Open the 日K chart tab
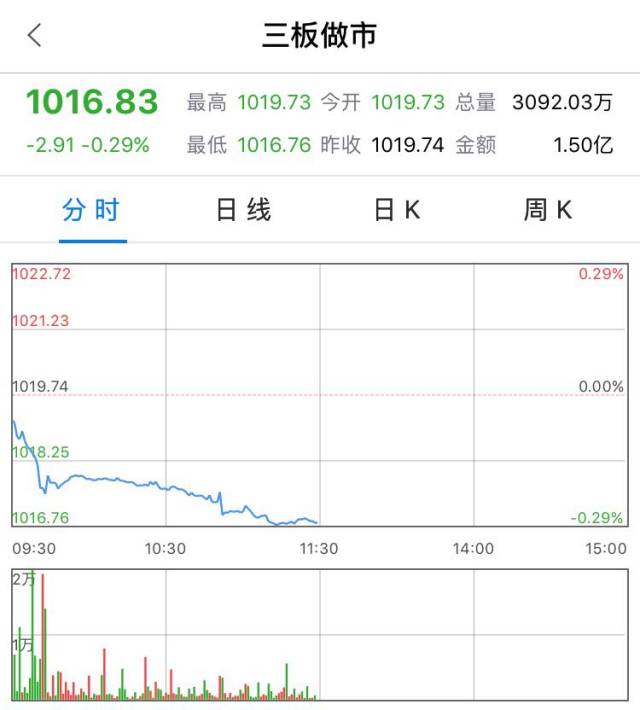This screenshot has height=710, width=640. (x=397, y=210)
